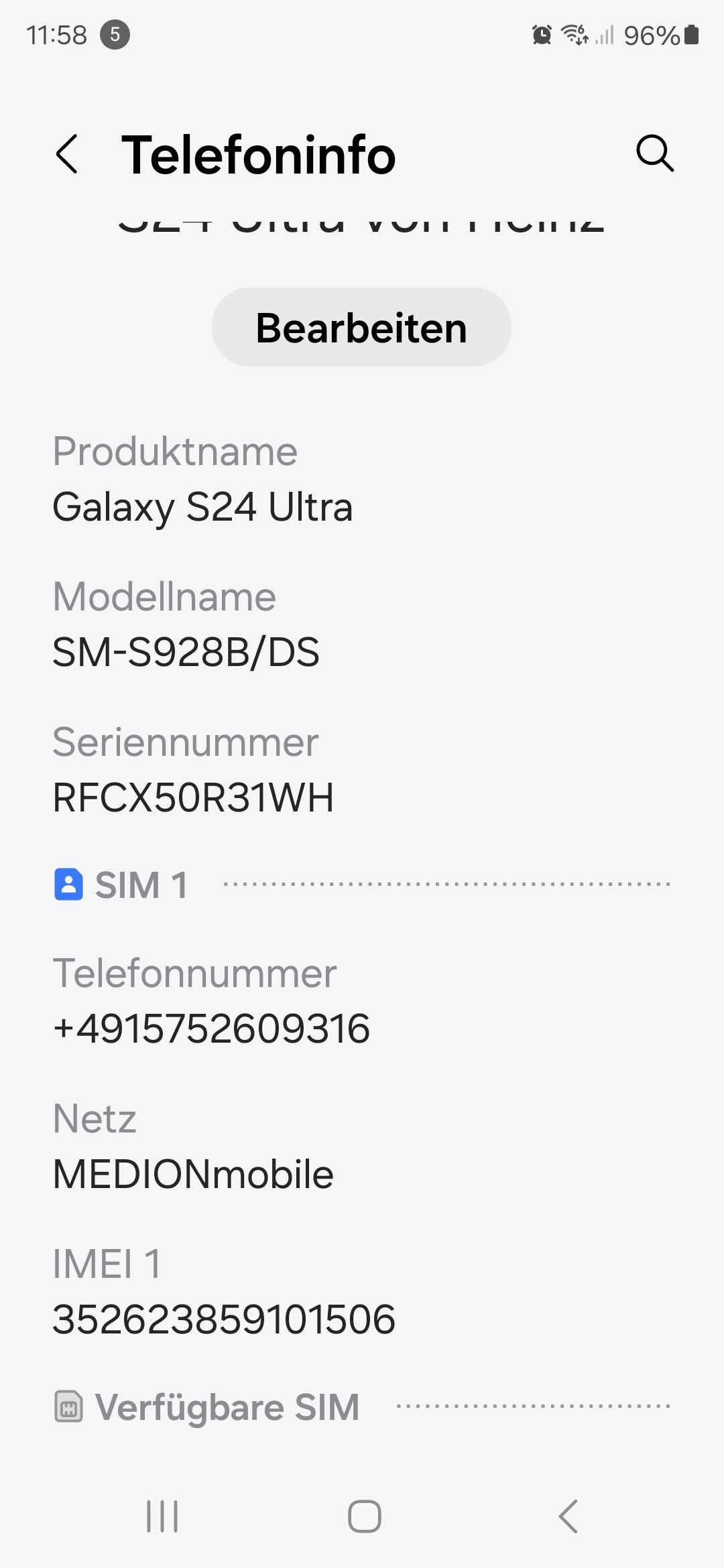724x1568 pixels.
Task: Open search in Telefoninfo
Action: tap(654, 155)
